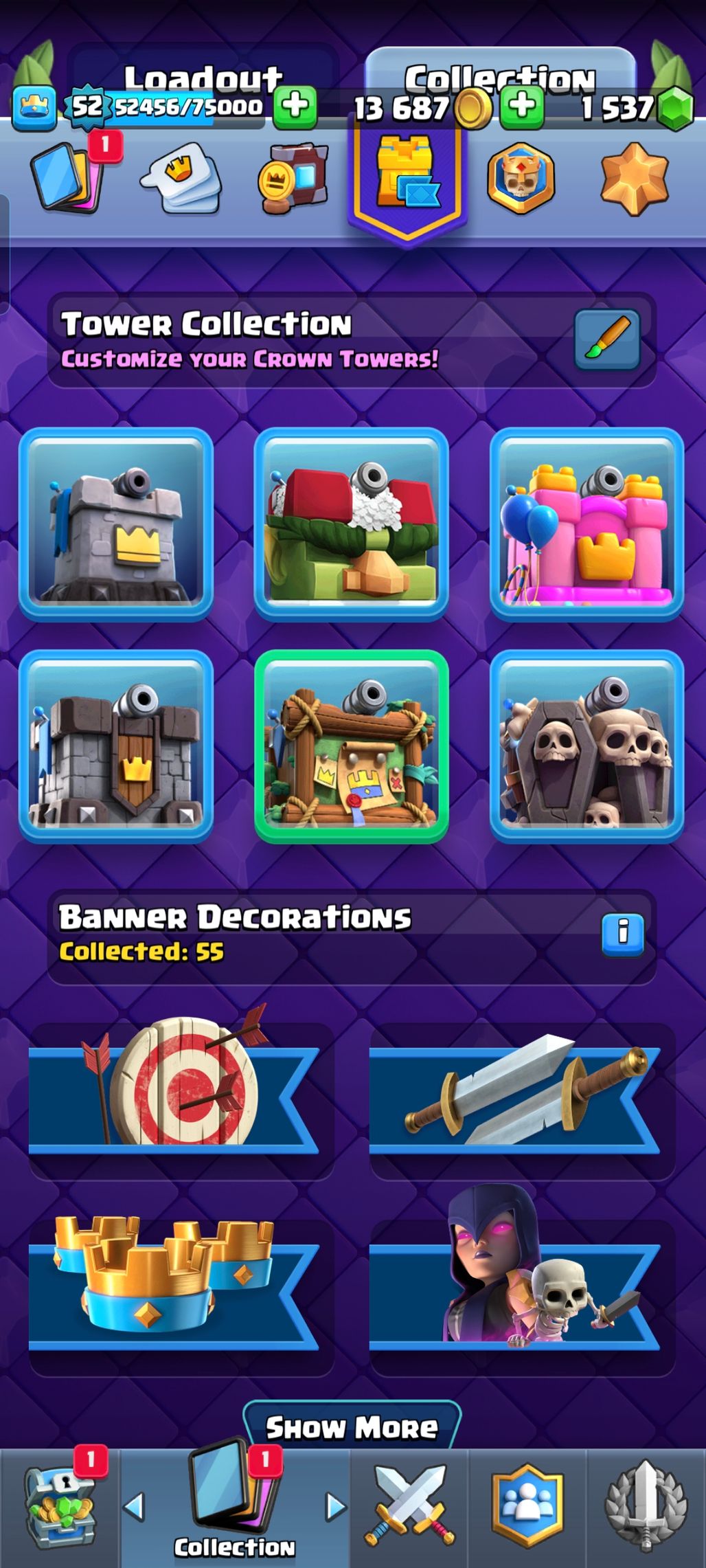Switch to the Loadout tab
The height and width of the screenshot is (1568, 706).
point(203,78)
